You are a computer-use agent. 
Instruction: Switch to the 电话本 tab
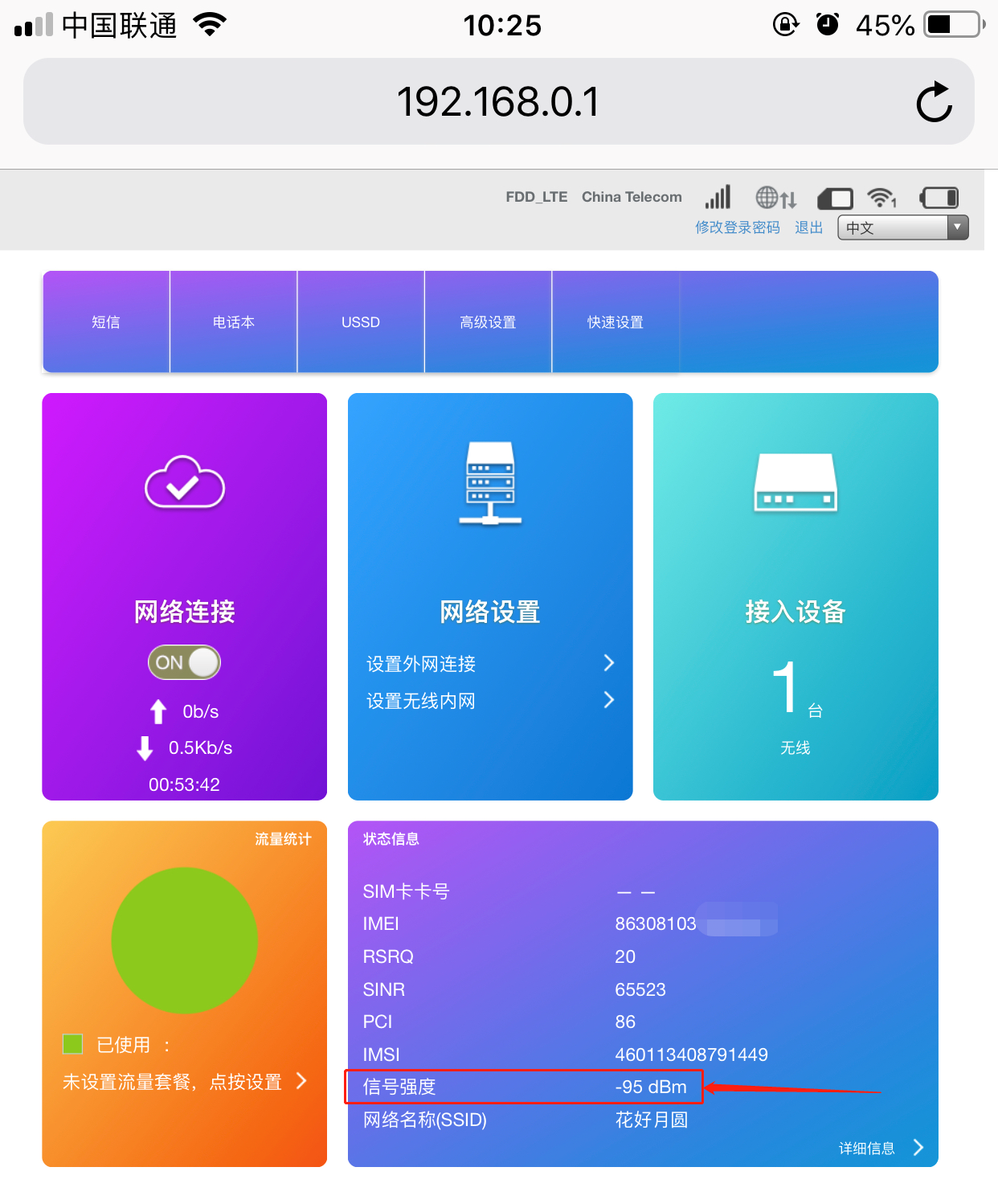[x=233, y=322]
